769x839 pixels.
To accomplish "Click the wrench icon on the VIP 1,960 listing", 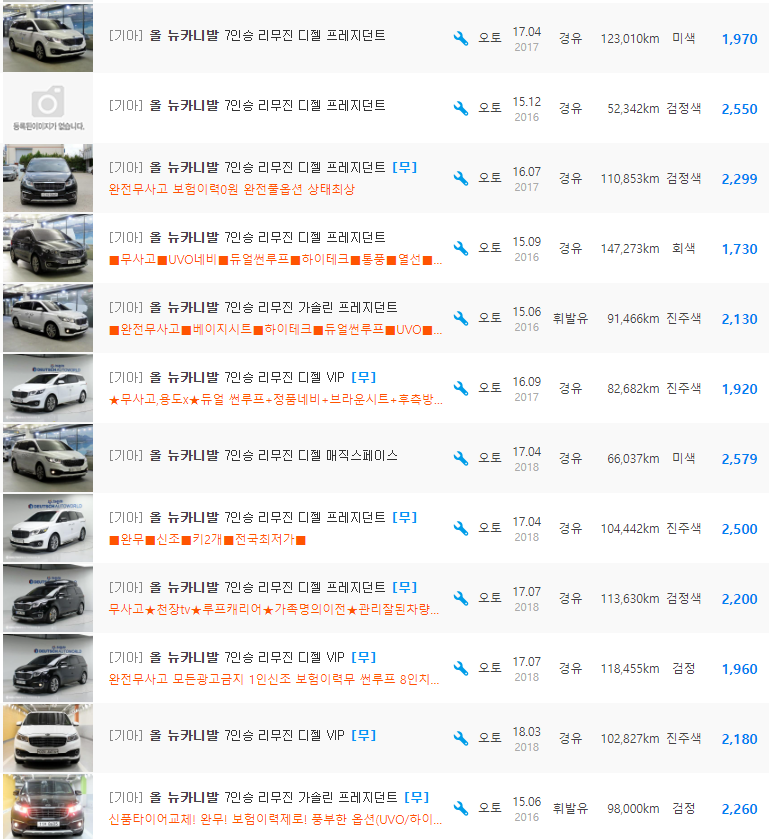I will [x=459, y=667].
